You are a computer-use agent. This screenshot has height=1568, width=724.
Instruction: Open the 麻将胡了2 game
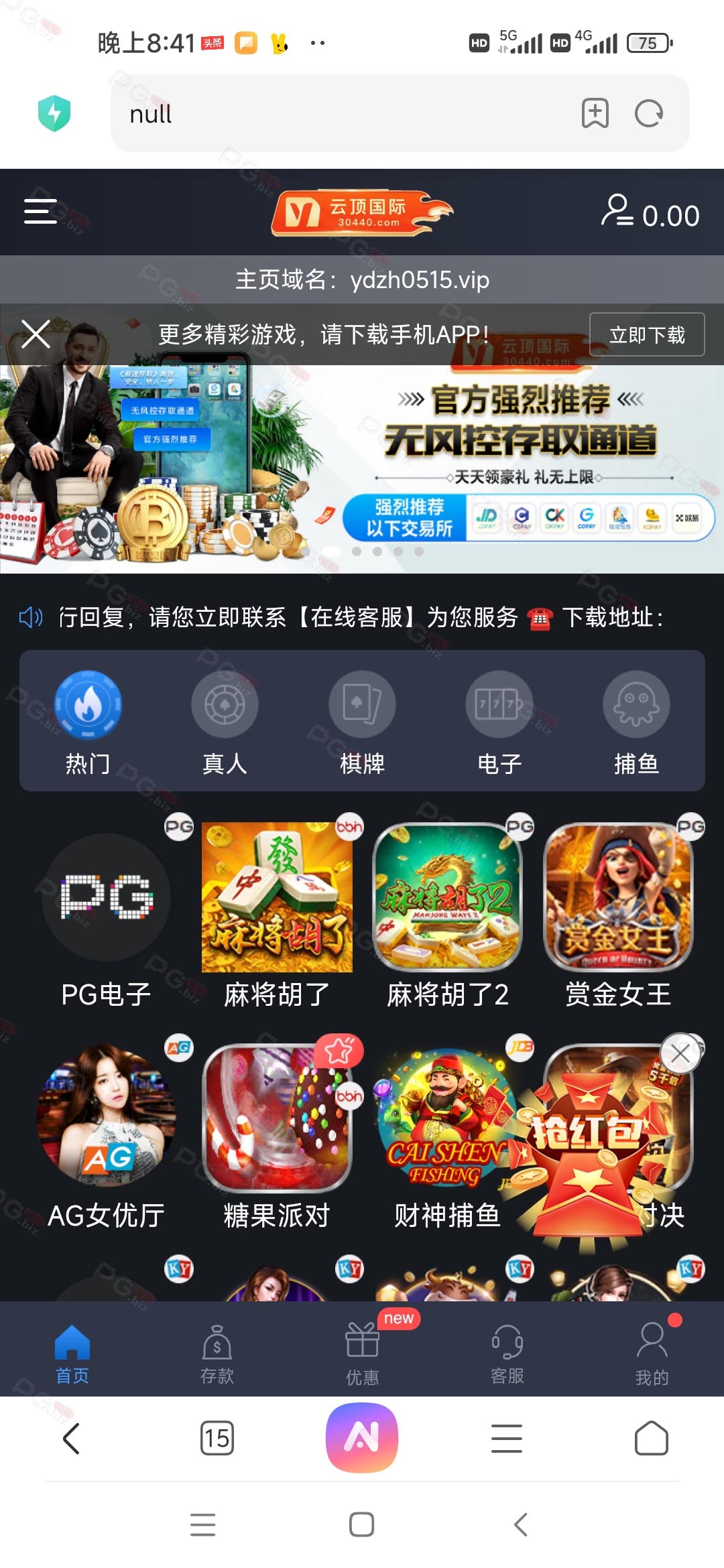point(448,915)
